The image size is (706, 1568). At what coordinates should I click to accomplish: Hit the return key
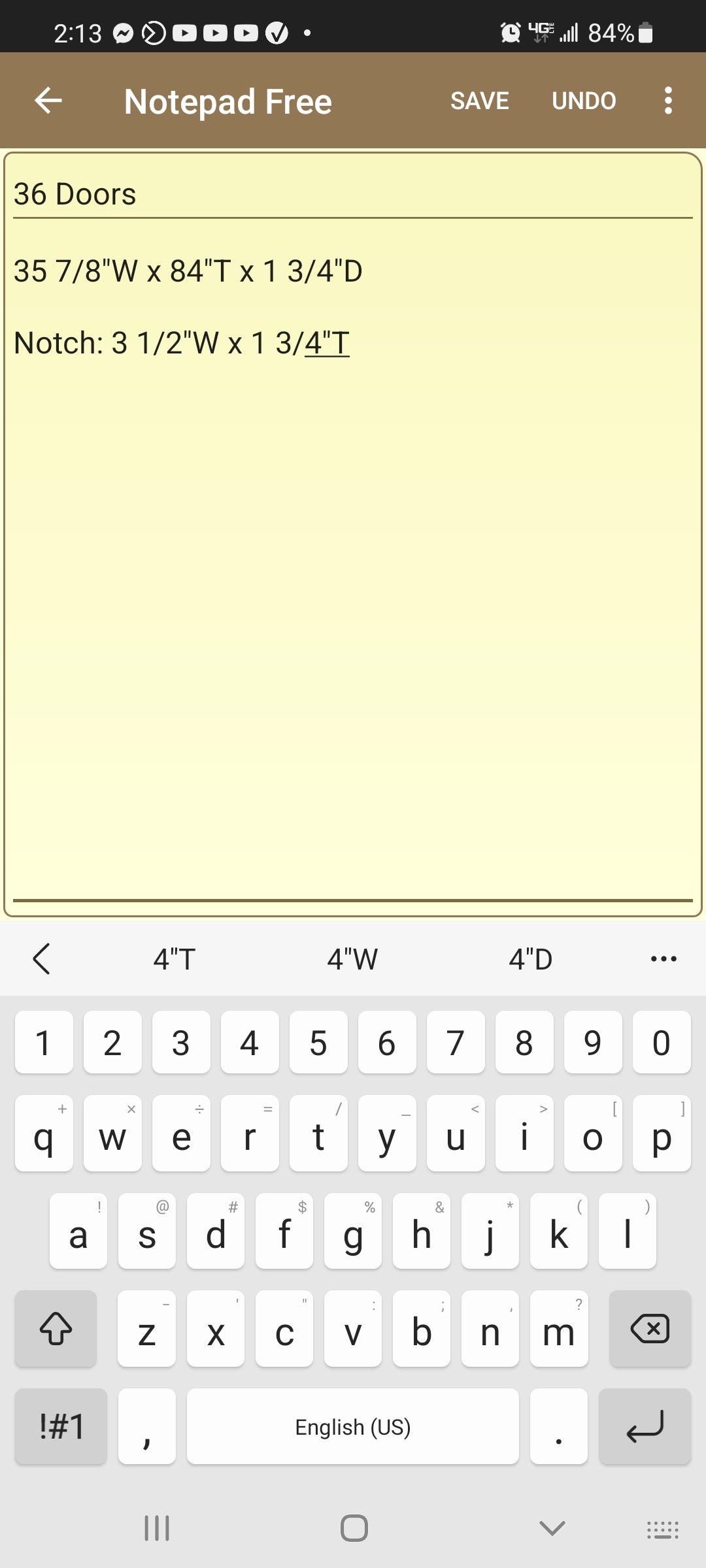(x=645, y=1426)
